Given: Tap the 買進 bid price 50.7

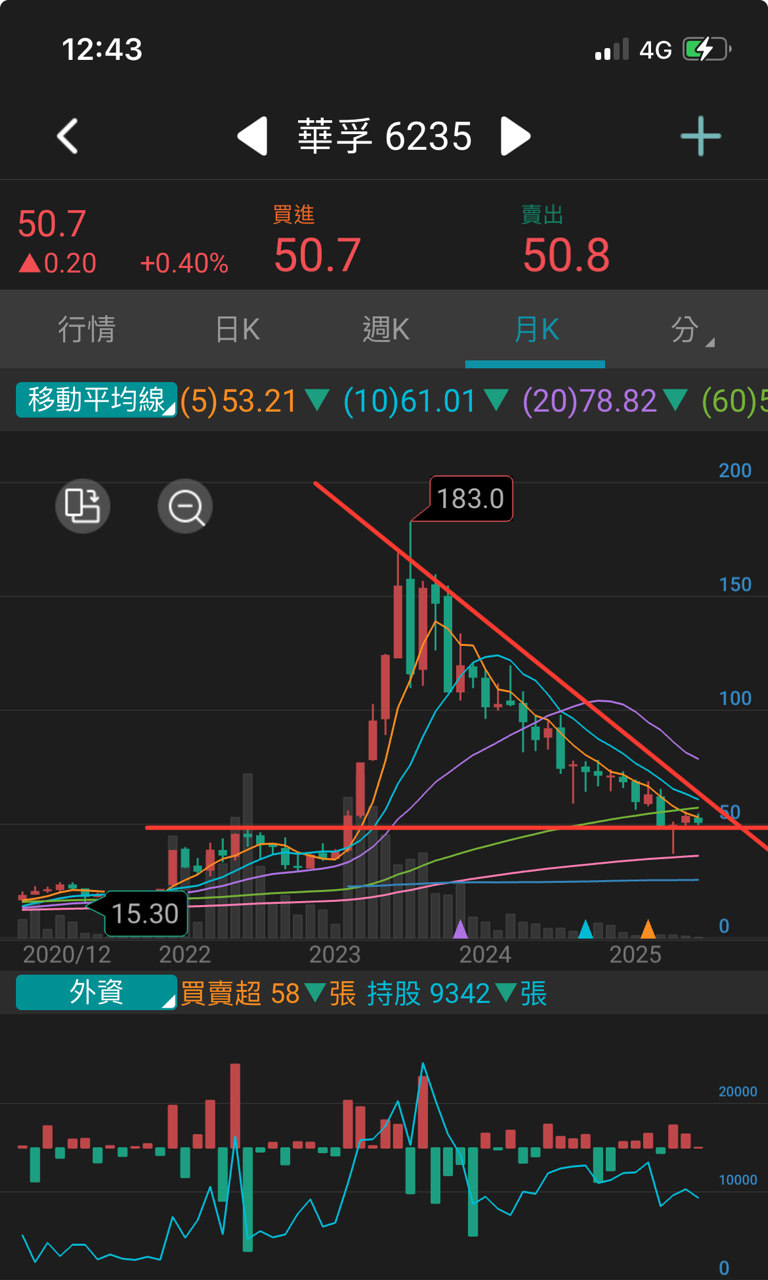Looking at the screenshot, I should coord(316,257).
